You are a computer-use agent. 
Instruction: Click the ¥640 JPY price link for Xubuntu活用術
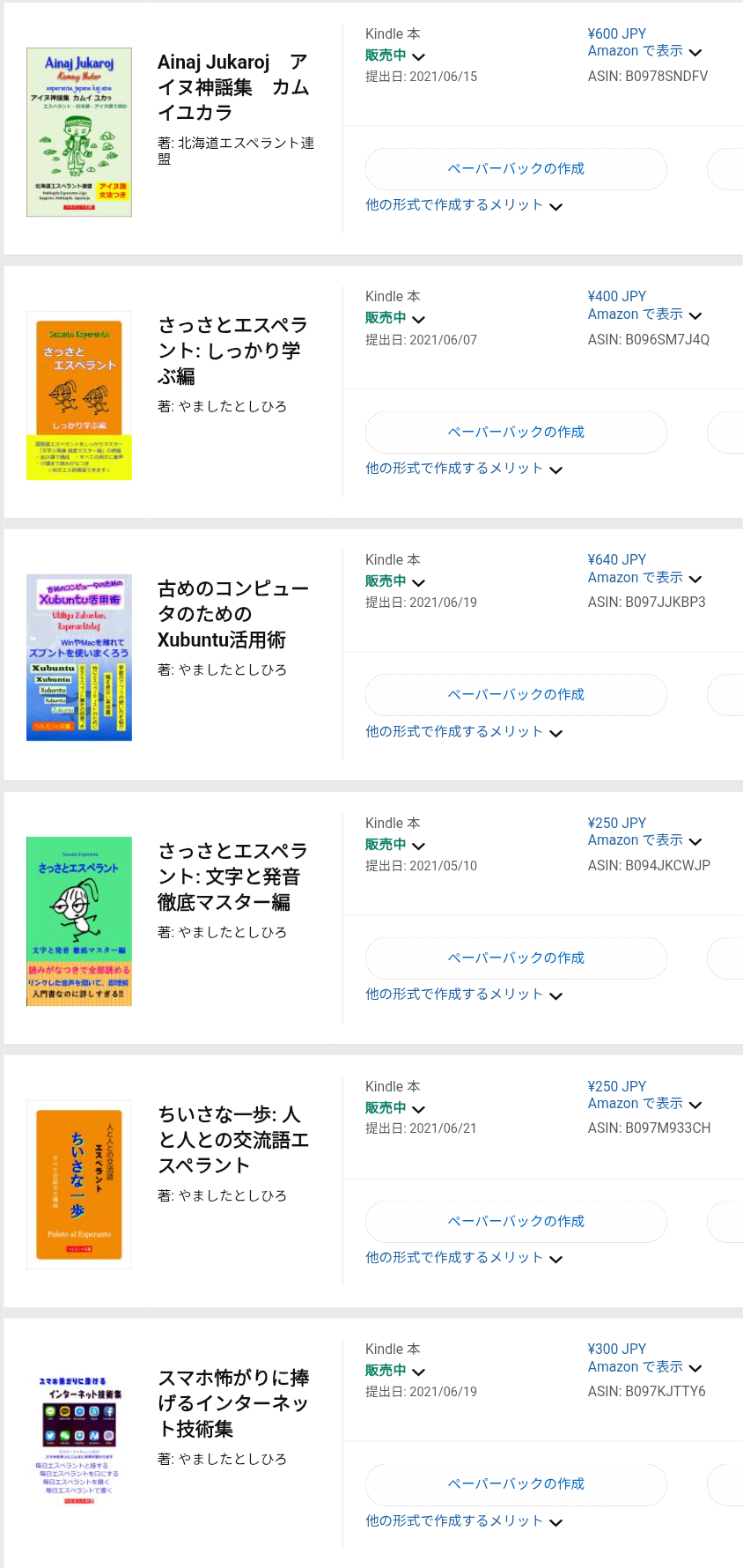(x=616, y=559)
